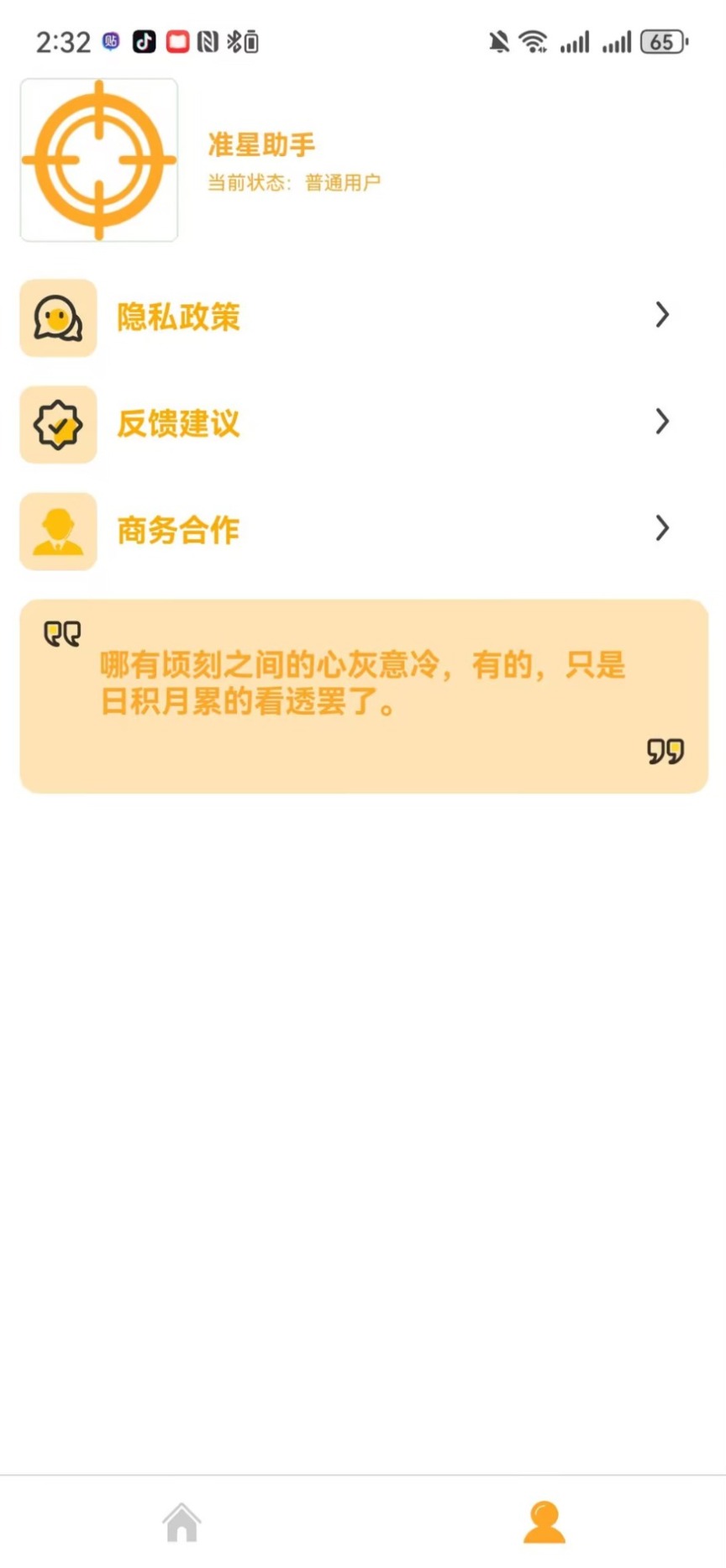Select the 商务合作 businessman icon
This screenshot has width=726, height=1568.
57,532
